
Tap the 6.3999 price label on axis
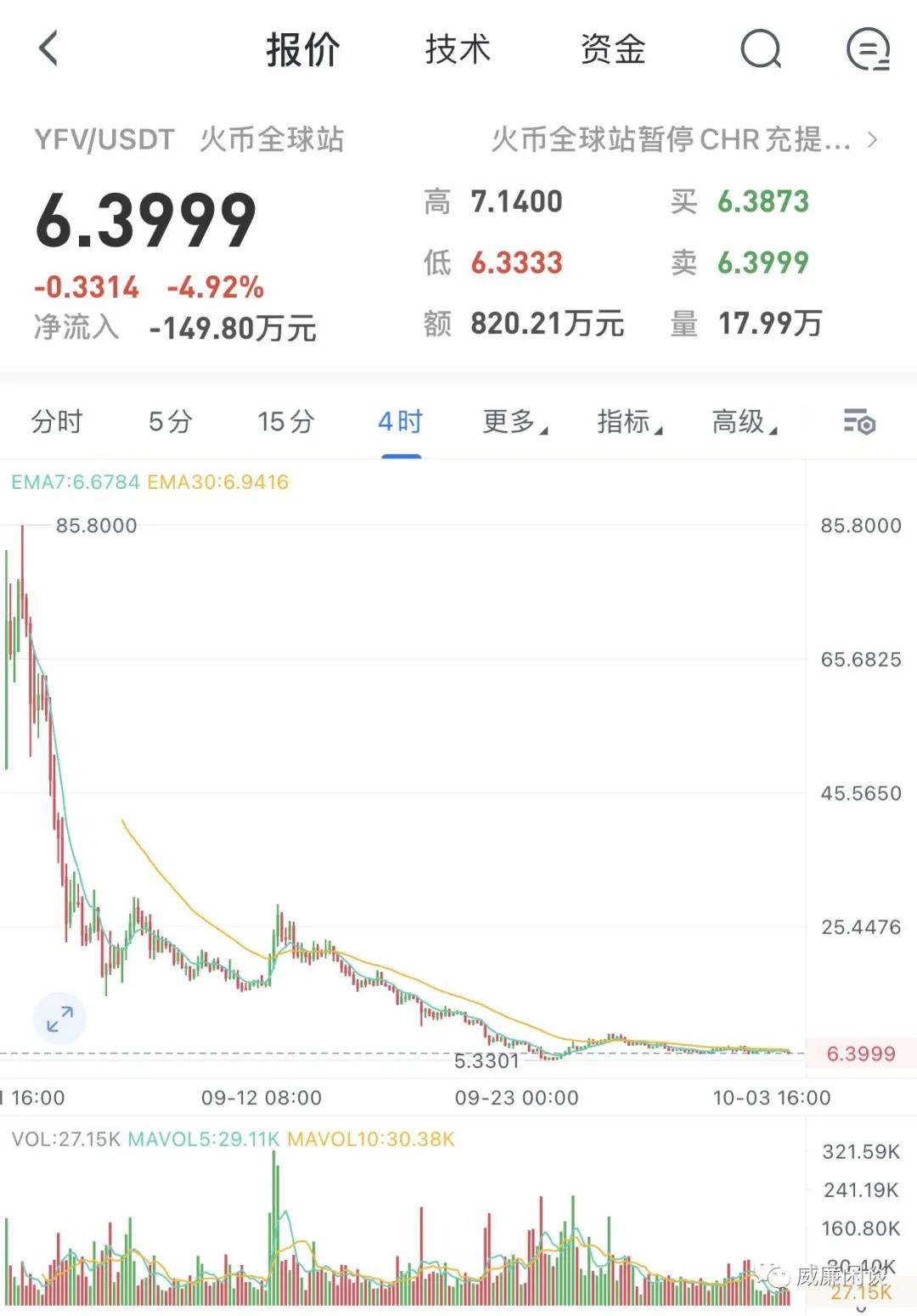[x=860, y=1053]
